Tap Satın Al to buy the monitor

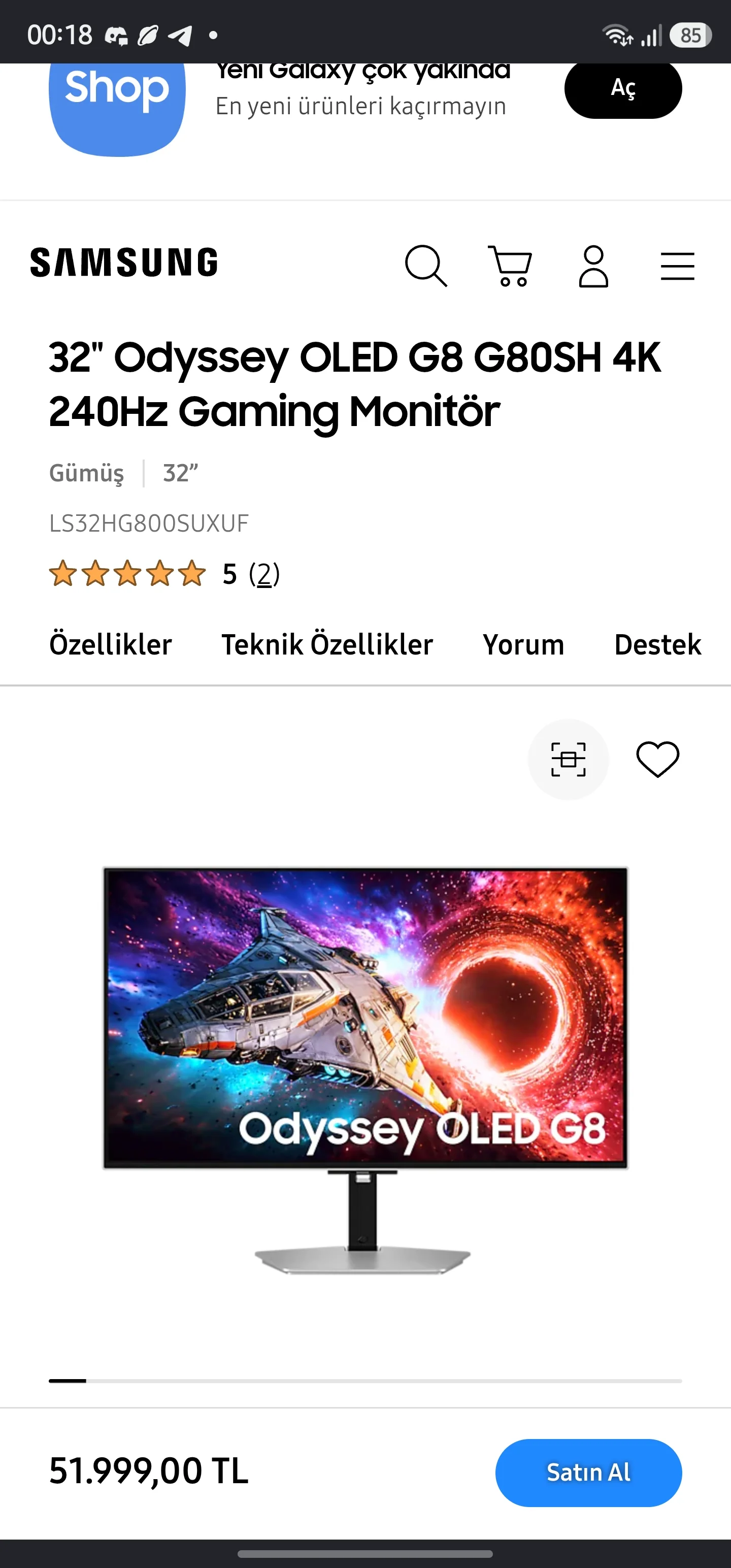[588, 1473]
